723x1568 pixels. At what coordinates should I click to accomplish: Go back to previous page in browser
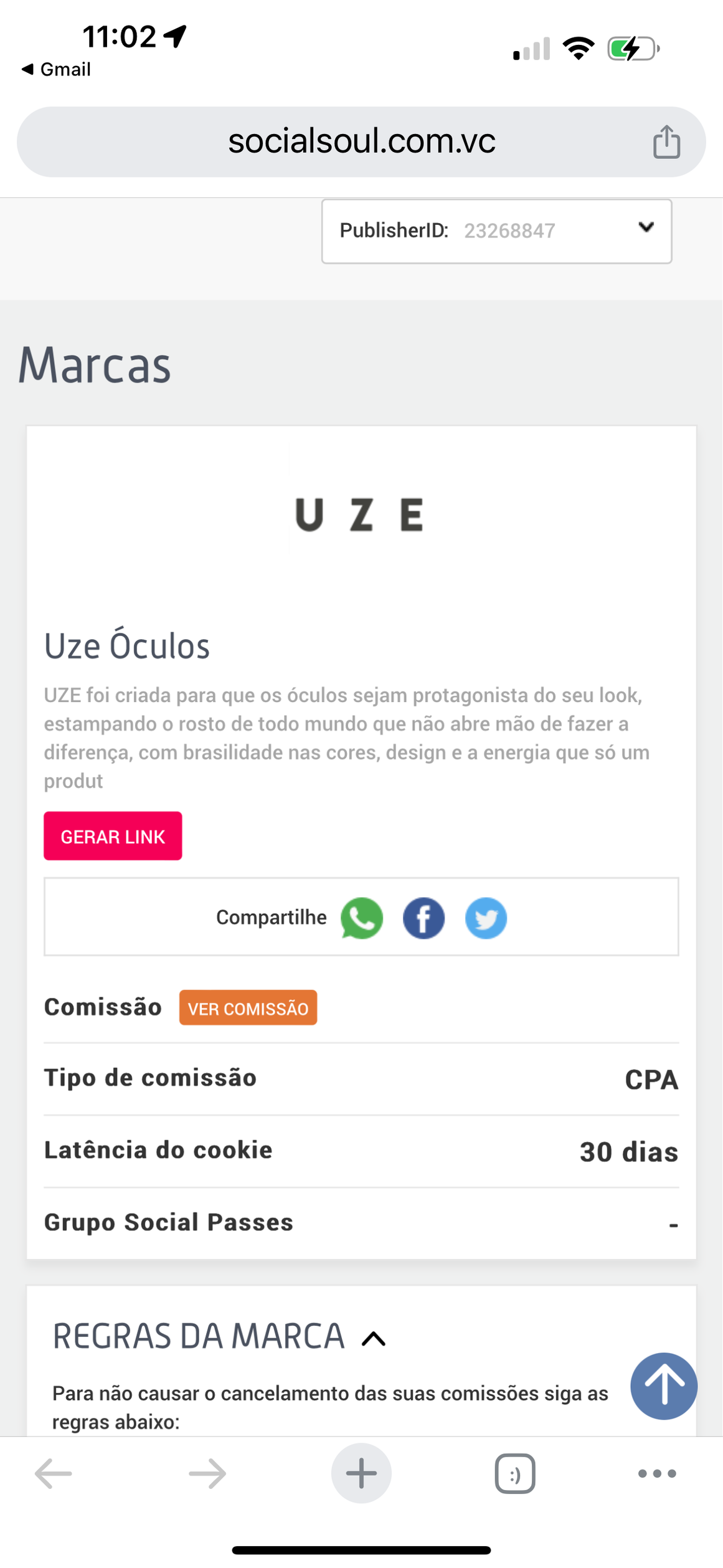(54, 1473)
